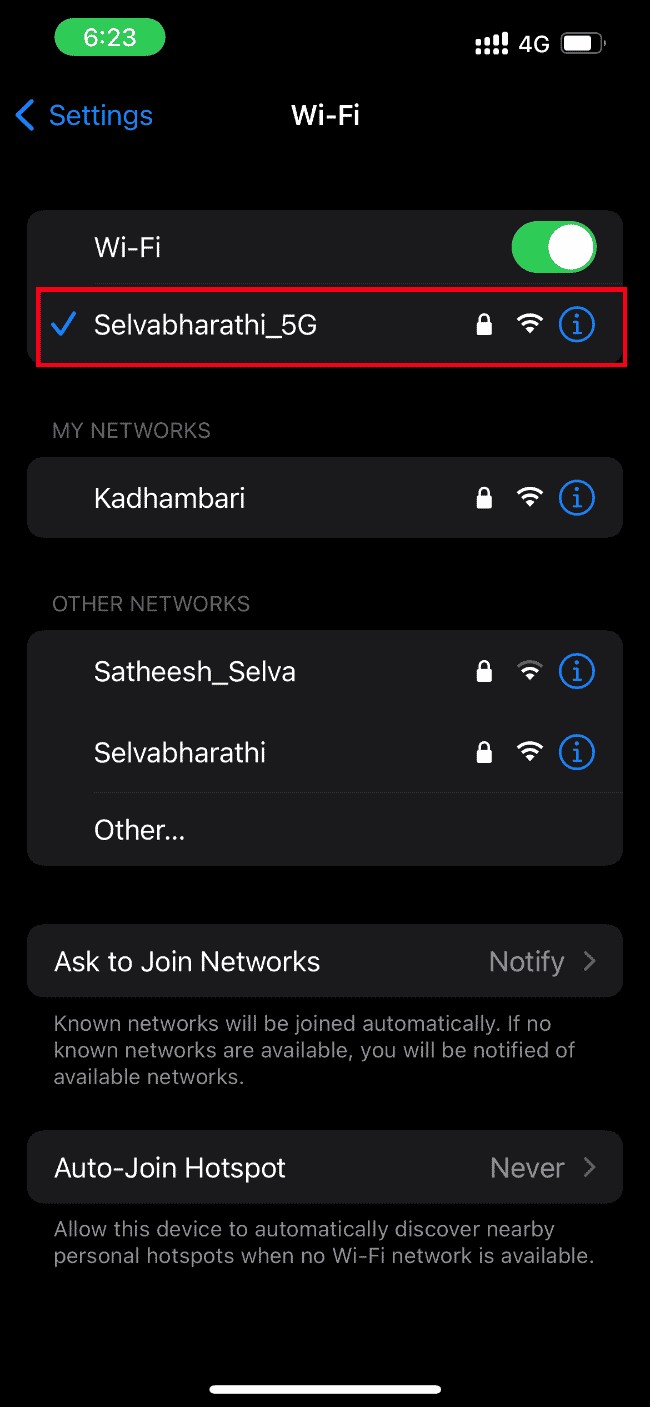
Task: Open Auto-Join Hotspot setting
Action: click(324, 1168)
